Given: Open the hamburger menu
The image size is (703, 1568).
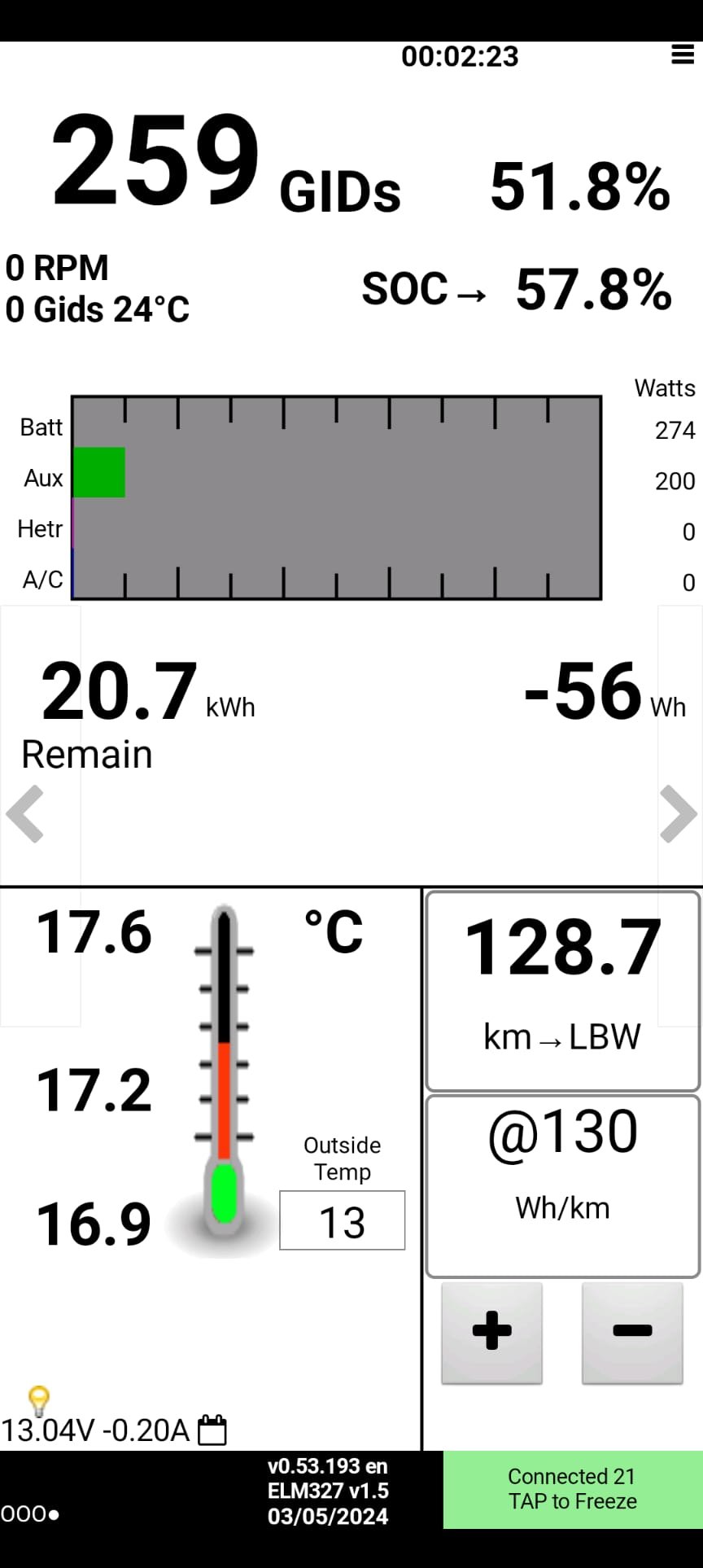Looking at the screenshot, I should [682, 55].
